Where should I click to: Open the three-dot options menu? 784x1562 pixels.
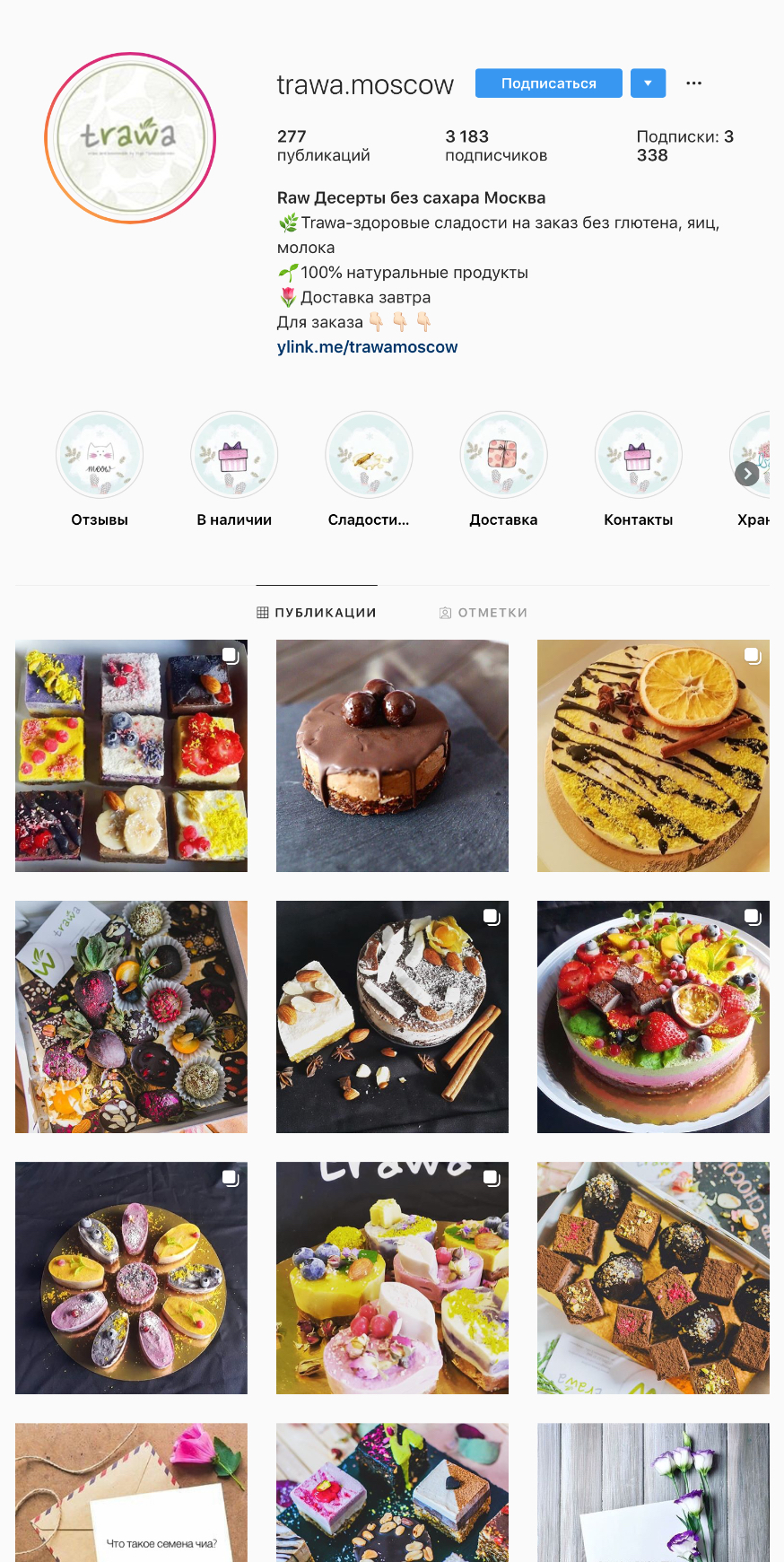(x=693, y=83)
